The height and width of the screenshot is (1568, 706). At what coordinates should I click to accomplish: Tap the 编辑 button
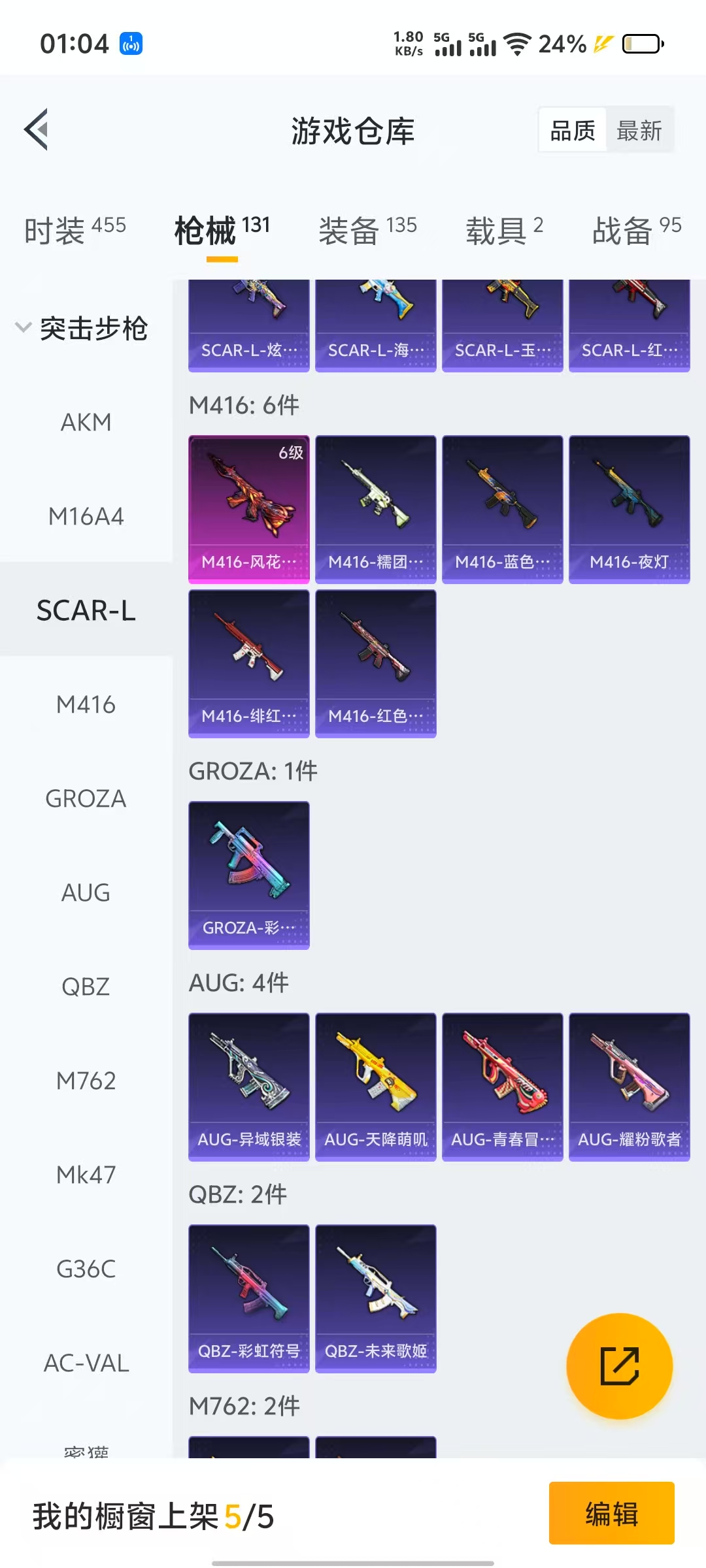[611, 1513]
